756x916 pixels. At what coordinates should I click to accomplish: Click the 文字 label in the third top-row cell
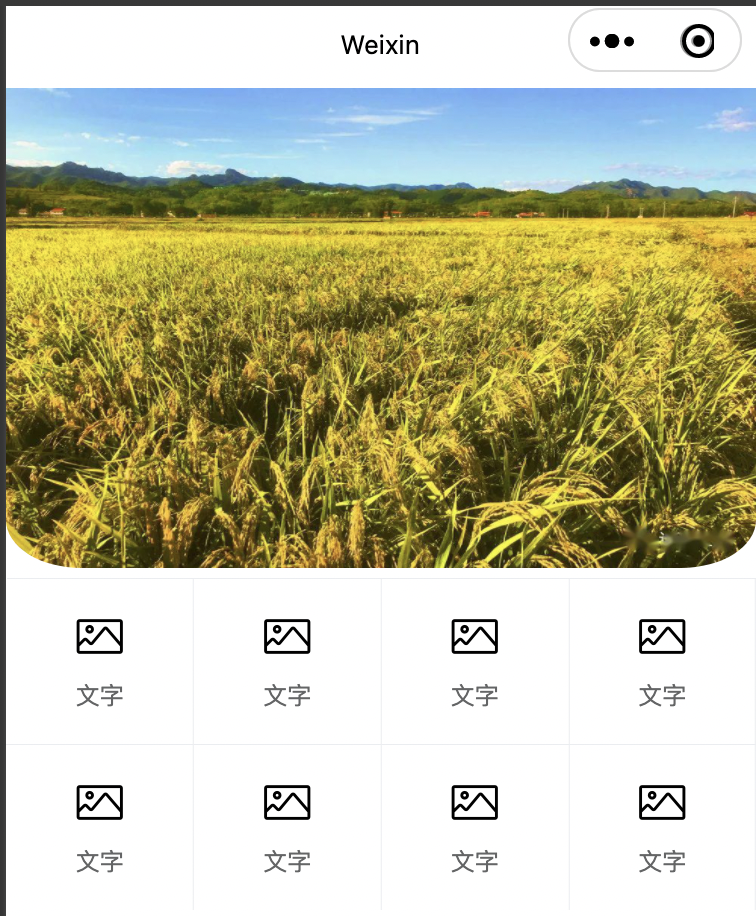coord(475,696)
